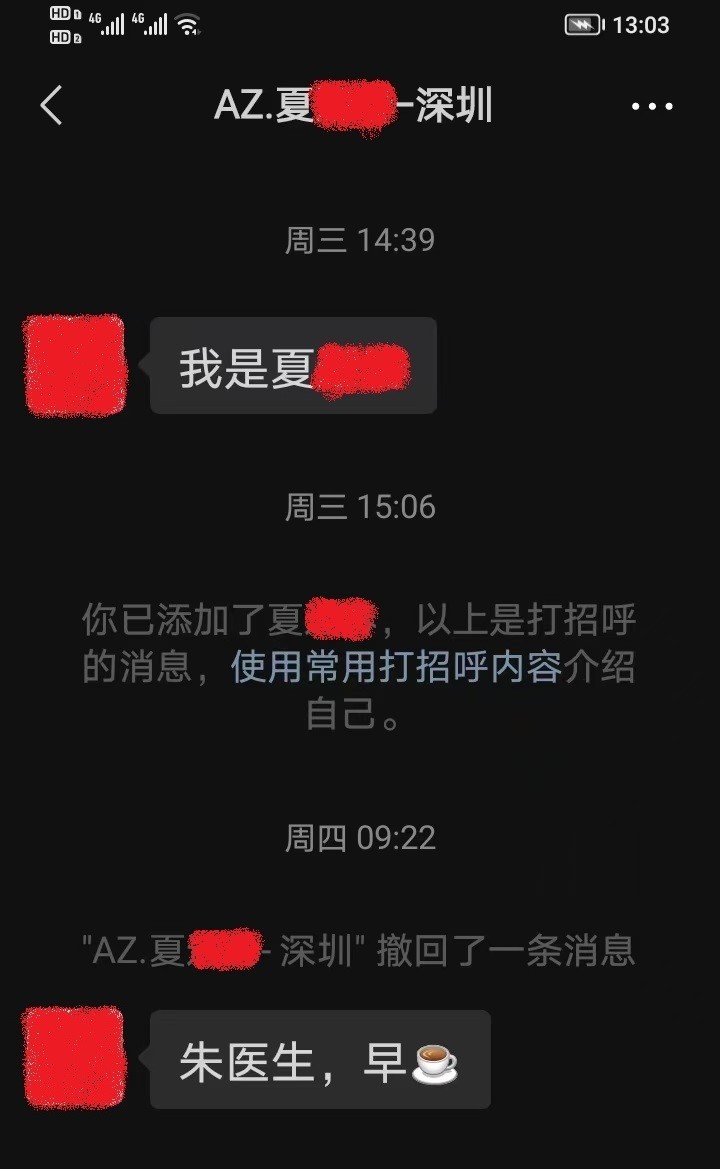Open the three-dot chat options menu
Viewport: 720px width, 1169px height.
coord(652,106)
